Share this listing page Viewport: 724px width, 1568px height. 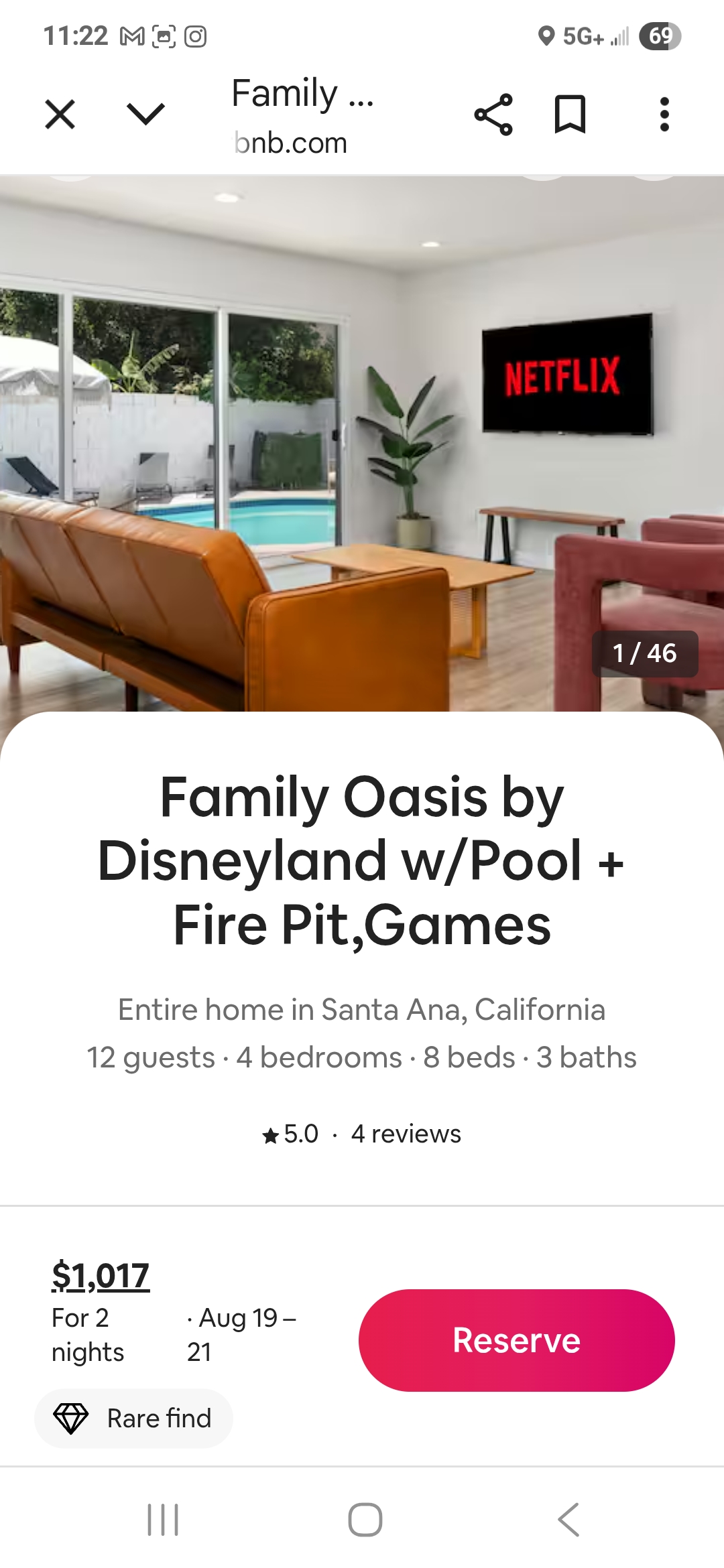(x=493, y=115)
